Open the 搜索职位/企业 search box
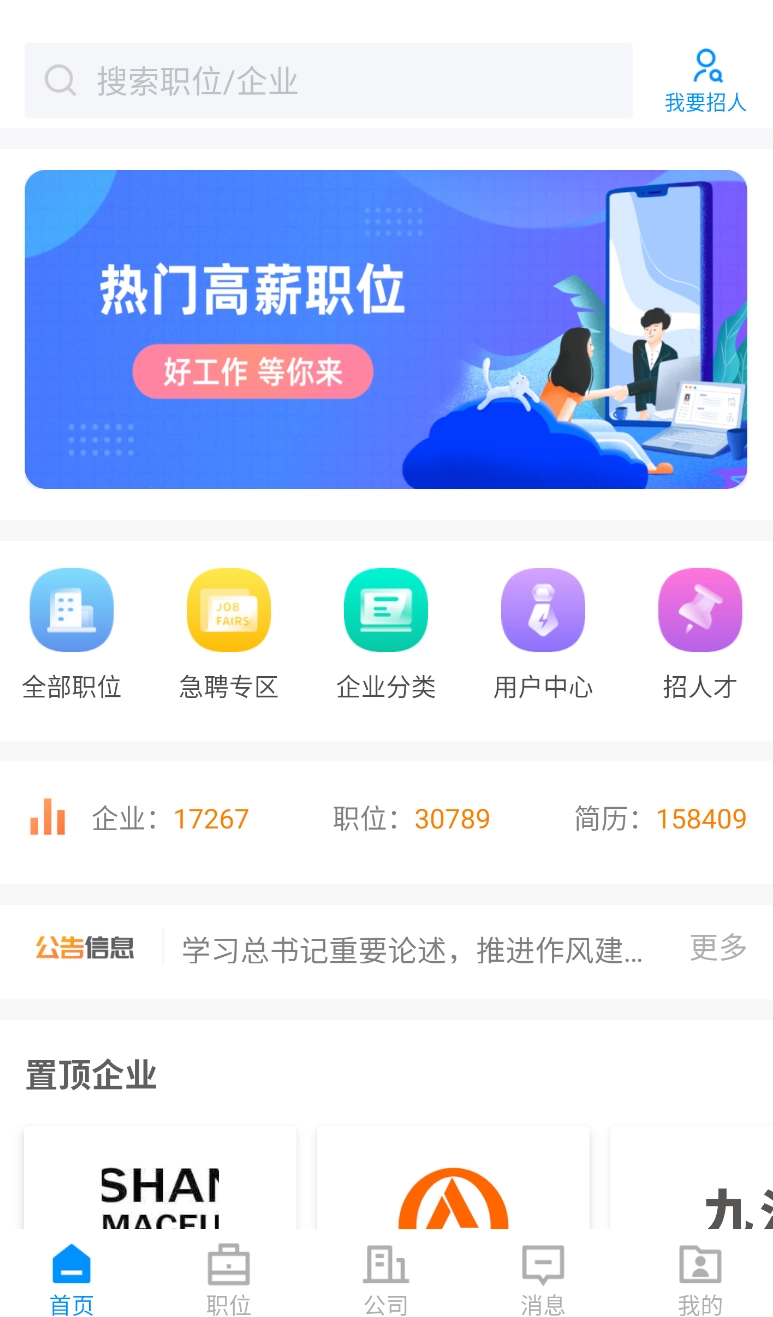Image resolution: width=773 pixels, height=1317 pixels. (x=328, y=81)
